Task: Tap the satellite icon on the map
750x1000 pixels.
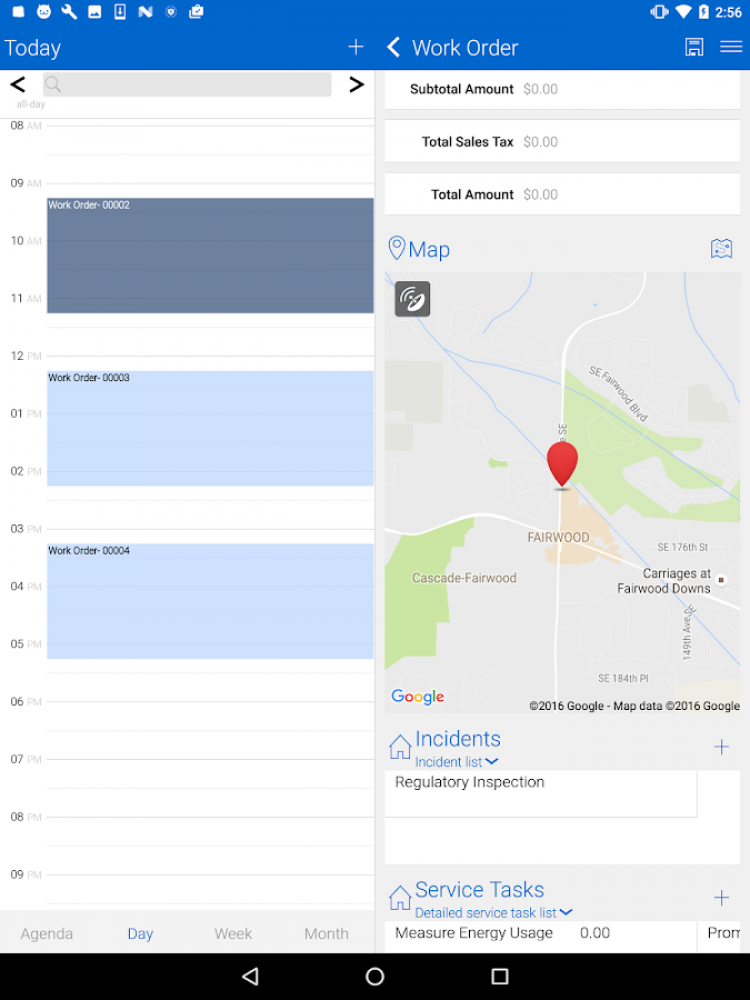Action: pos(412,299)
